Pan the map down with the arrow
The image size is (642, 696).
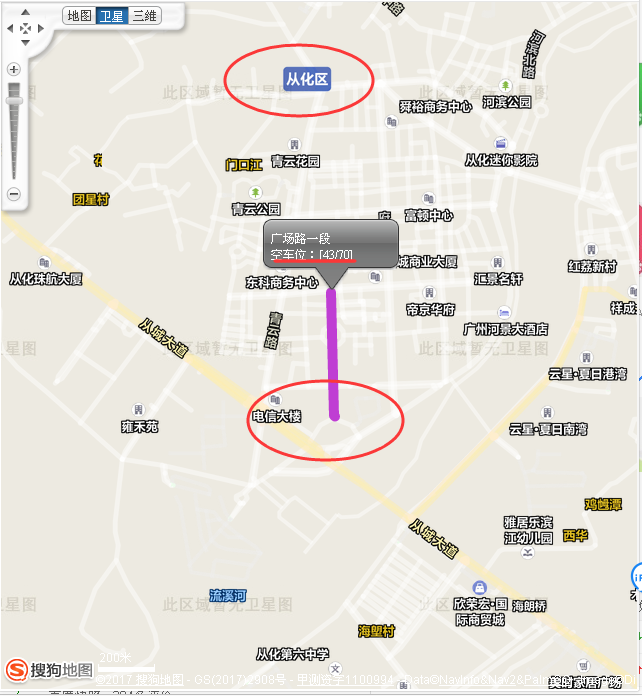tap(25, 41)
